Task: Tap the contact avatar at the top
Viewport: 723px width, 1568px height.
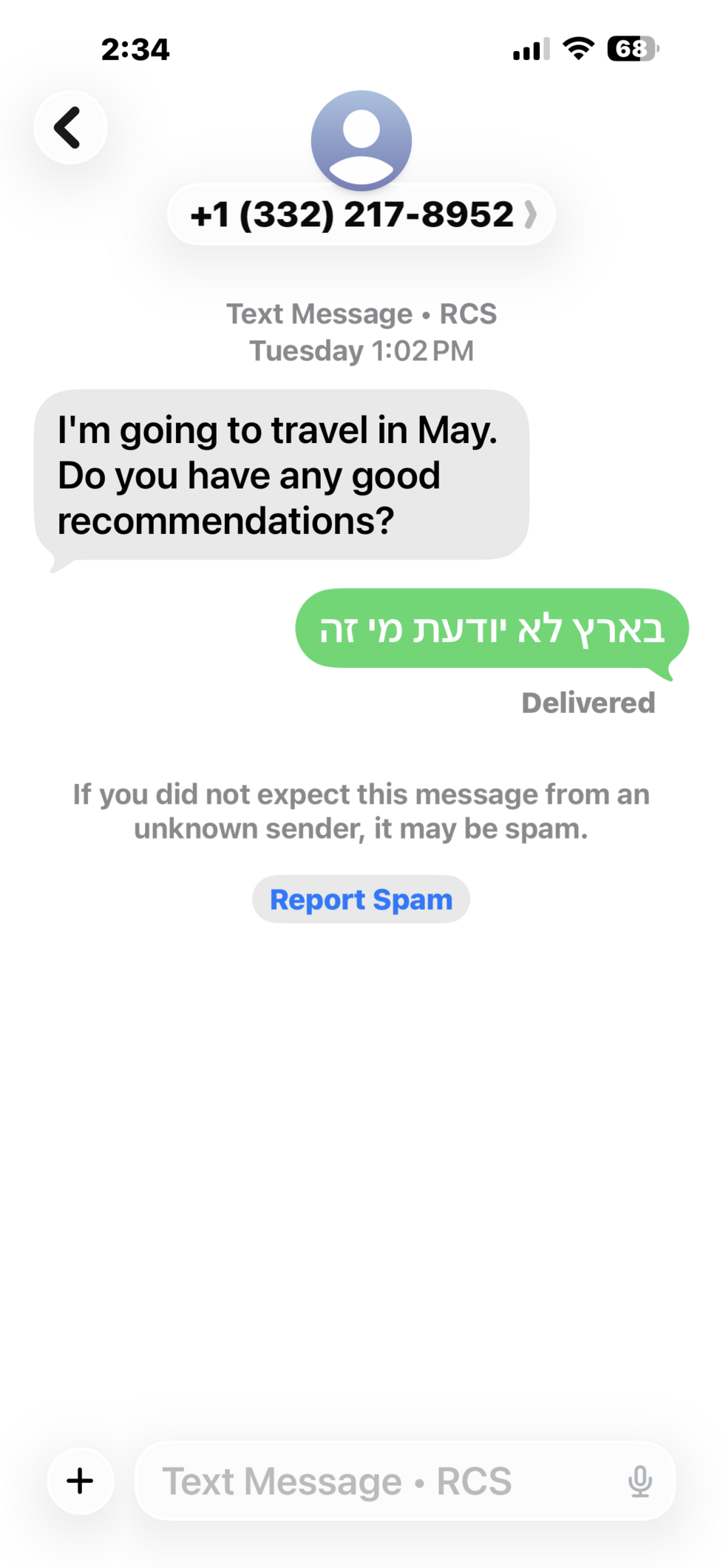Action: tap(361, 139)
